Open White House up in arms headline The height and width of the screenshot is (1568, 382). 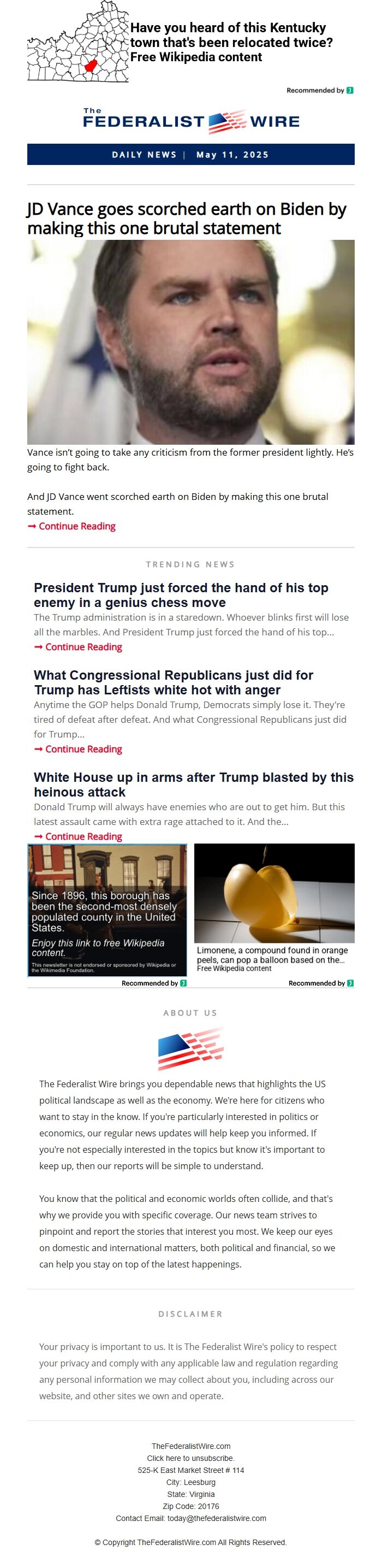click(193, 784)
